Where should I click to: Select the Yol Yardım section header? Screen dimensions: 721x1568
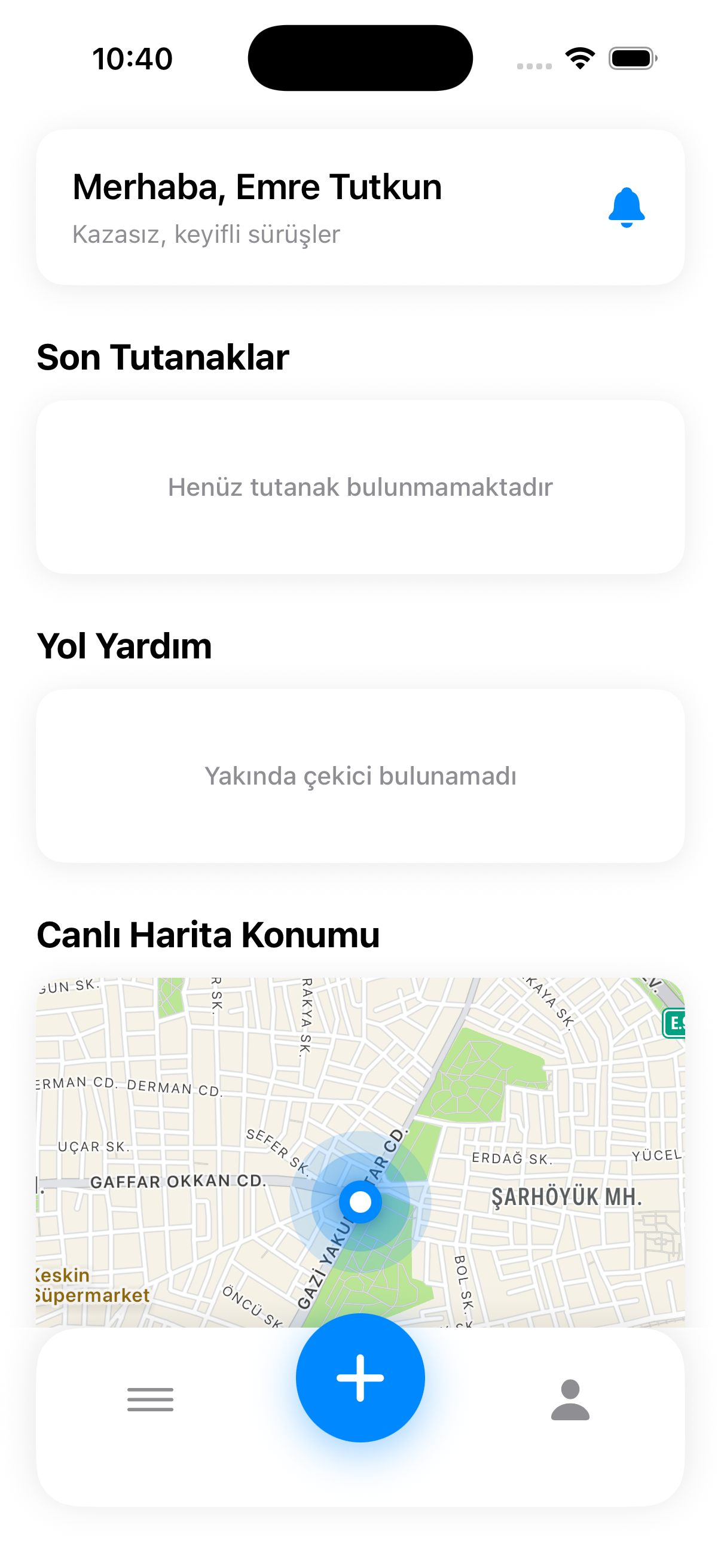point(124,646)
